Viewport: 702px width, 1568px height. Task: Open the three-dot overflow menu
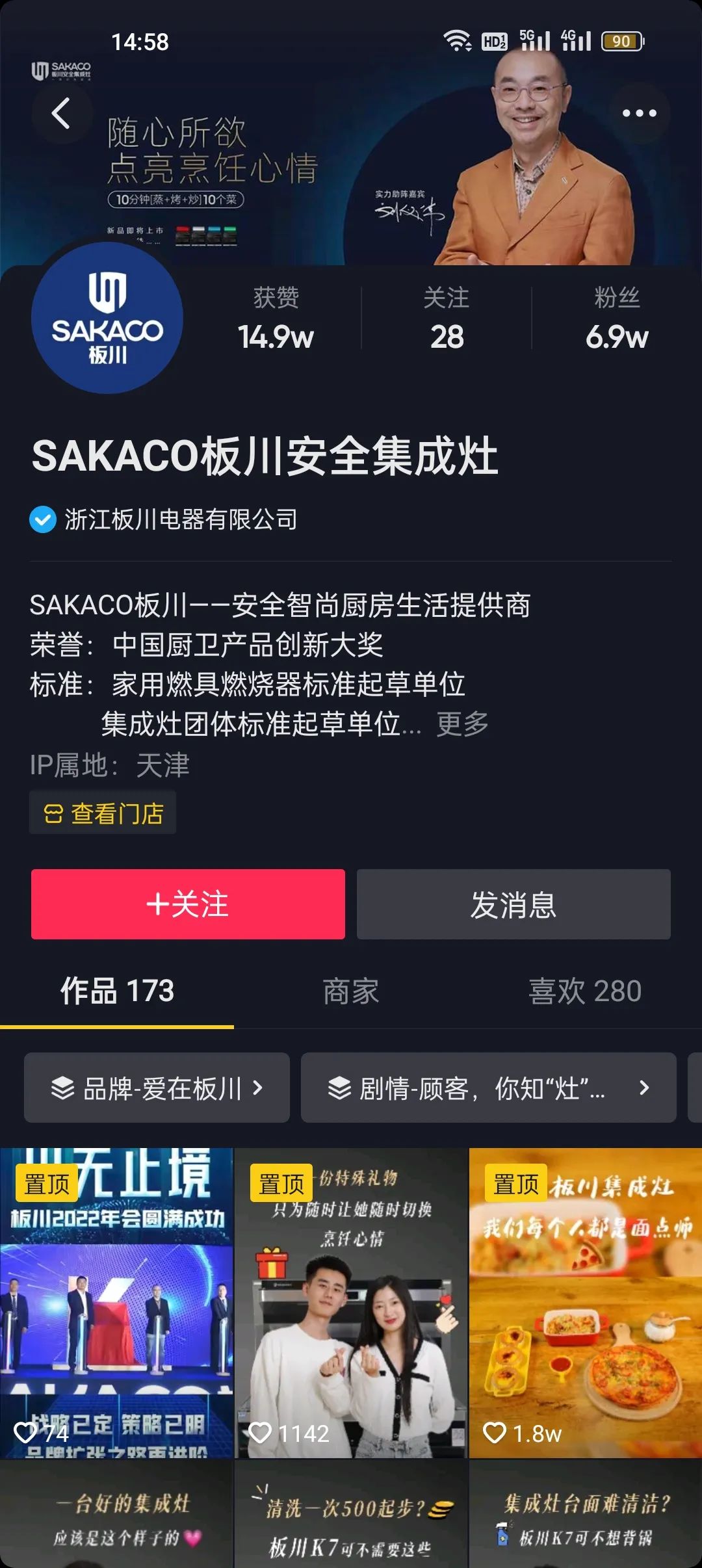[x=639, y=114]
